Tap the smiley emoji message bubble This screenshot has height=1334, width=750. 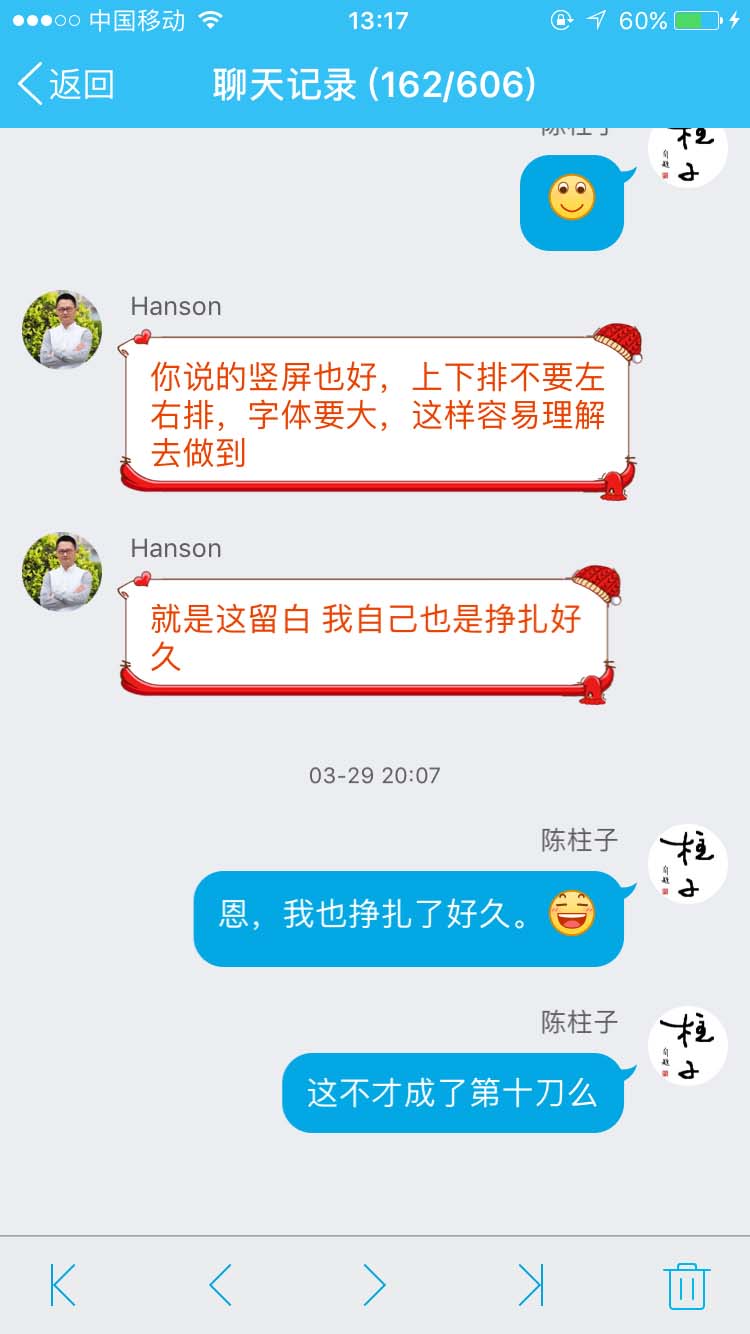pos(571,203)
